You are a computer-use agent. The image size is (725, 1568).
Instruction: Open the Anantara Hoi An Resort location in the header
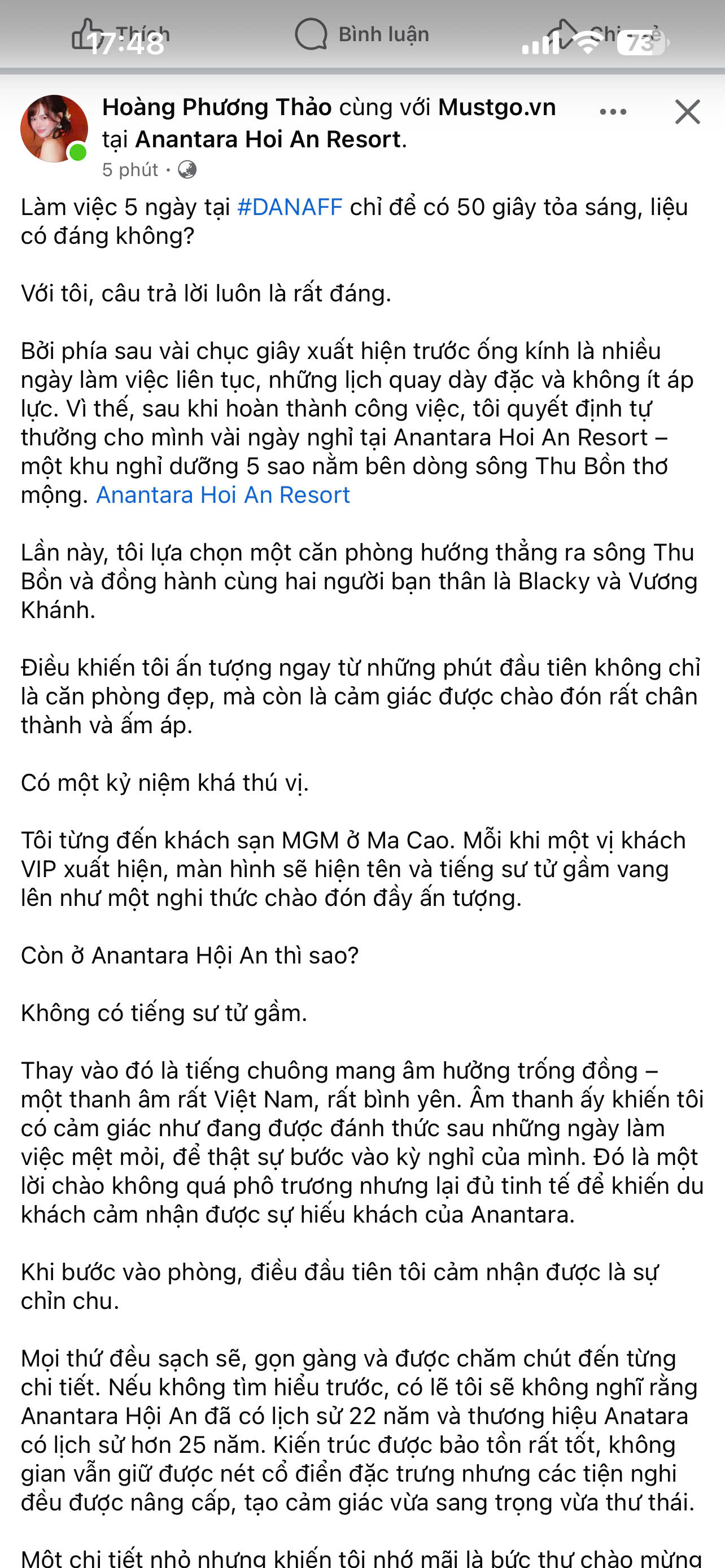click(x=268, y=139)
